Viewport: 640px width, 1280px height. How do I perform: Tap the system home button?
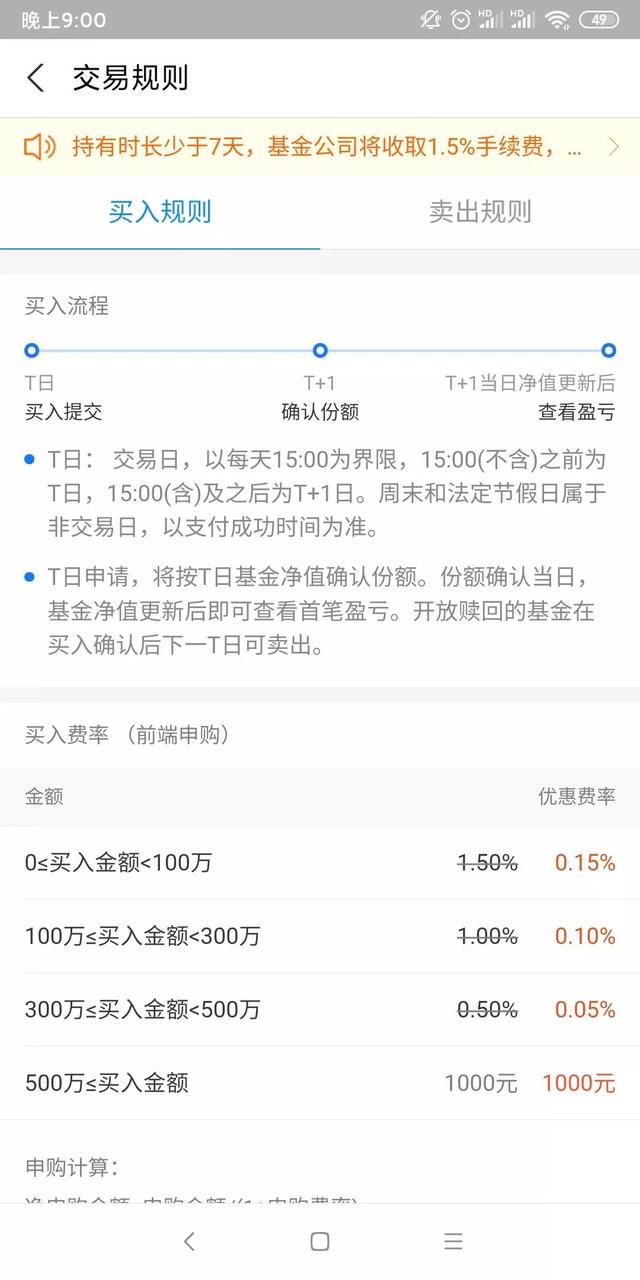click(x=320, y=1241)
